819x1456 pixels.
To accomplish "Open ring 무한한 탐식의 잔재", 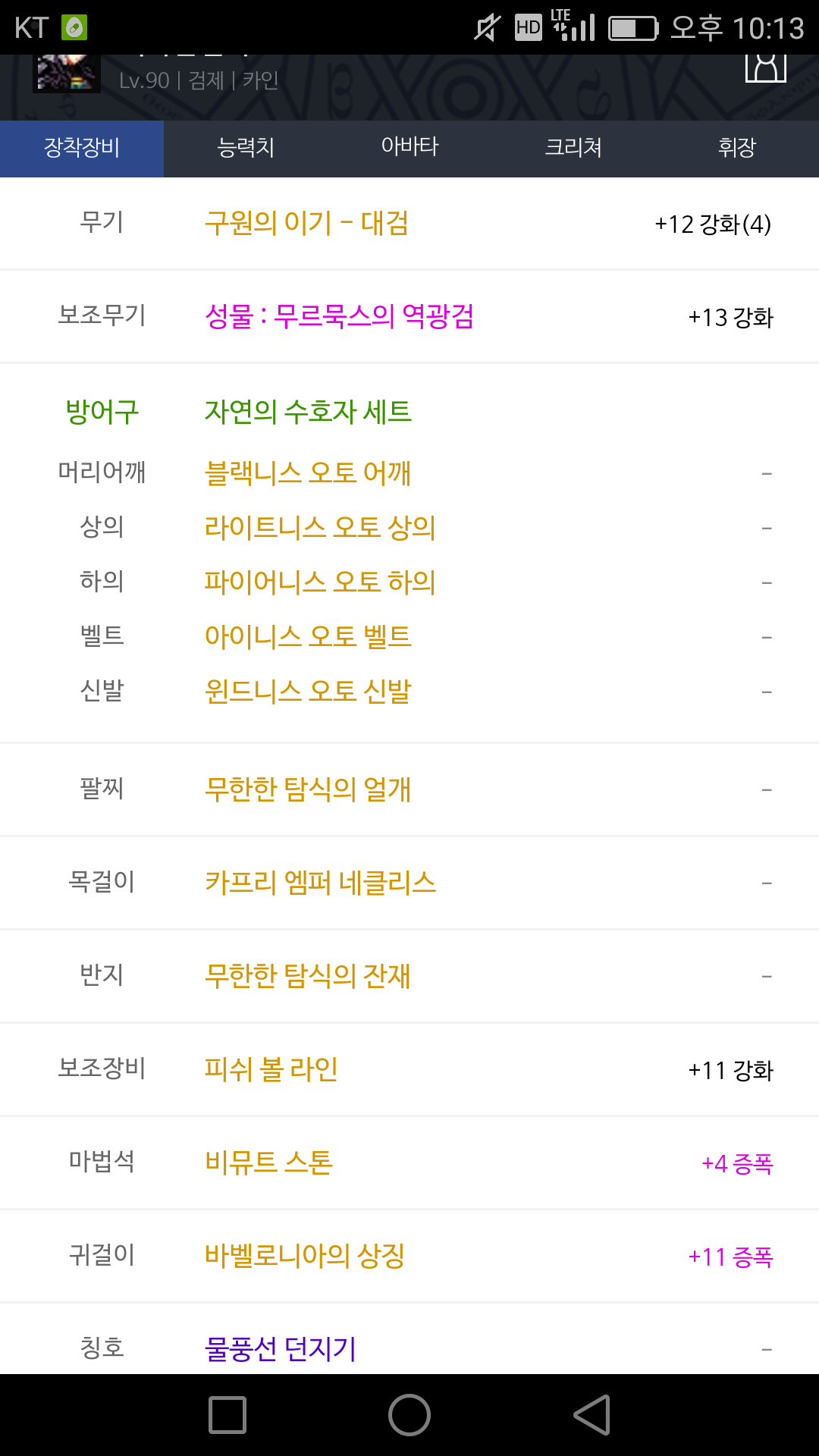I will pyautogui.click(x=308, y=976).
